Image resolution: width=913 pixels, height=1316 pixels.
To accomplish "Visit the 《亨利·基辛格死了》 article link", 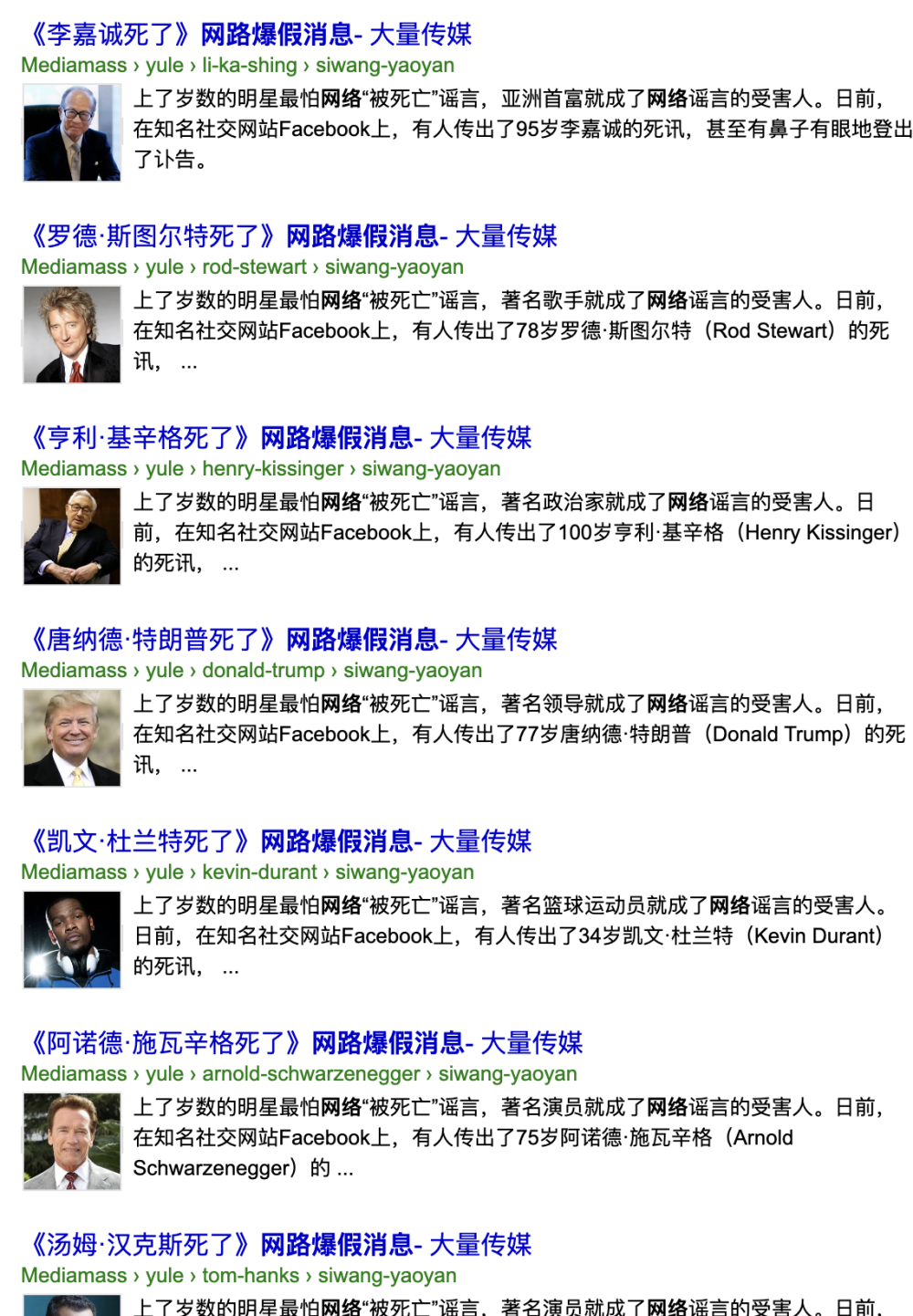I will click(x=277, y=438).
